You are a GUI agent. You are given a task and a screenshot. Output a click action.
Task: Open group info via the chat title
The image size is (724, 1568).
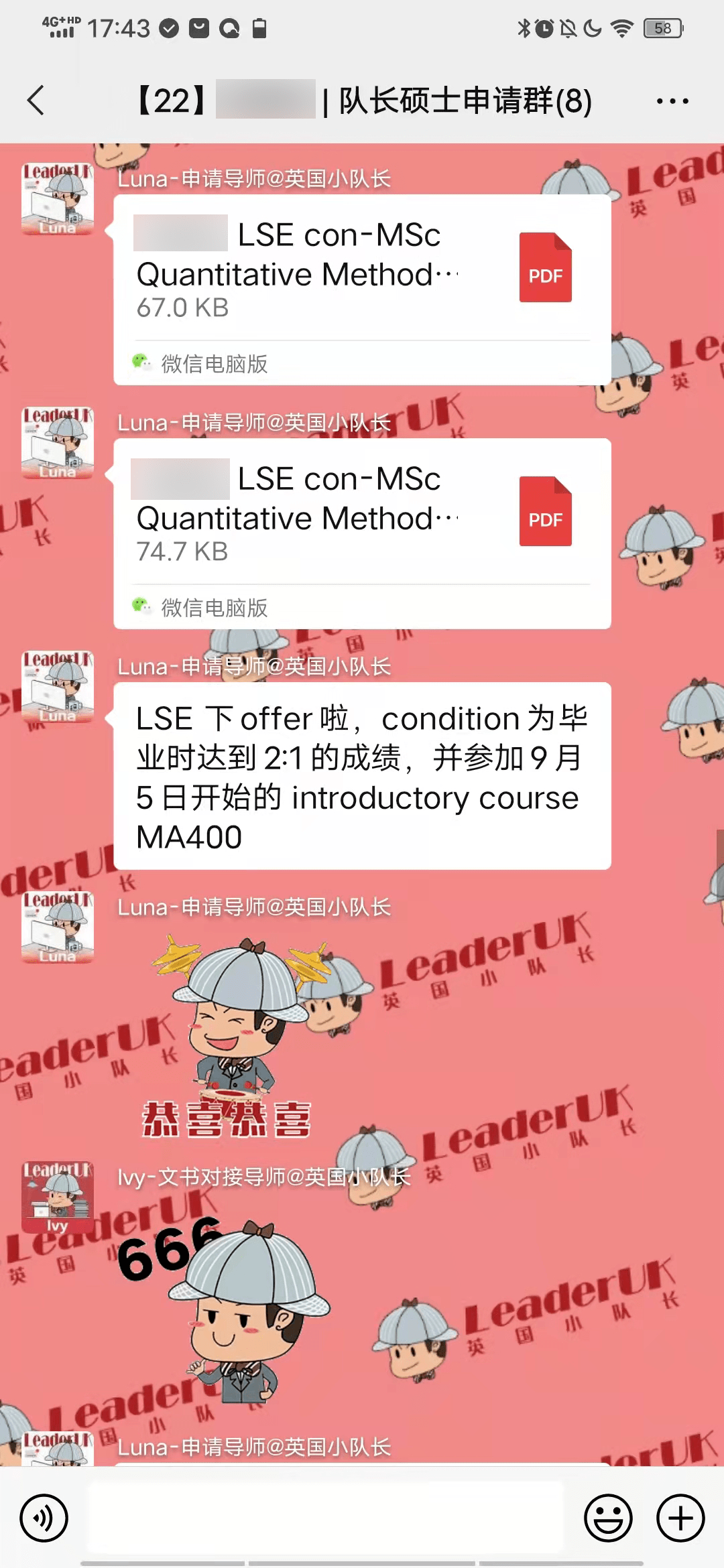coord(362,99)
